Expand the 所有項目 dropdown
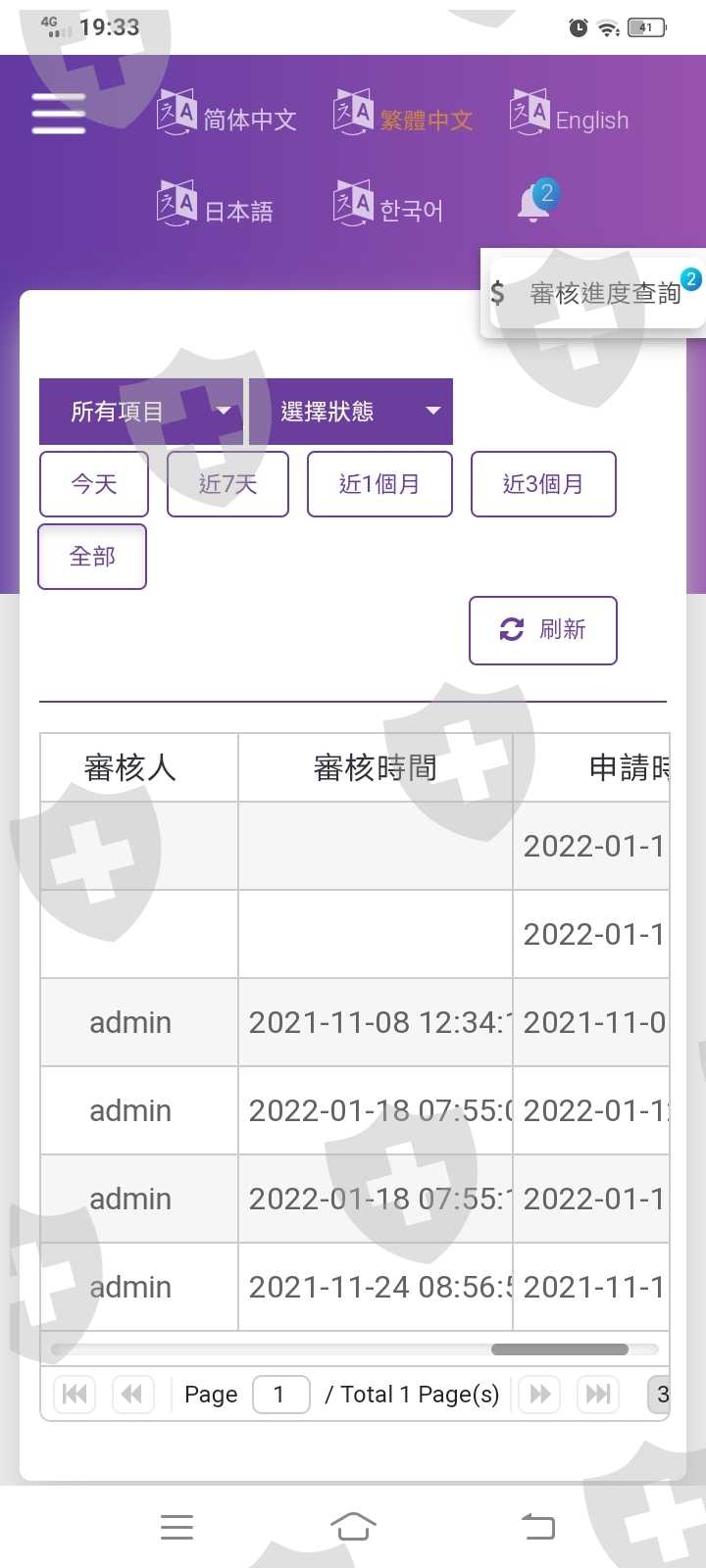Image resolution: width=706 pixels, height=1568 pixels. 141,412
